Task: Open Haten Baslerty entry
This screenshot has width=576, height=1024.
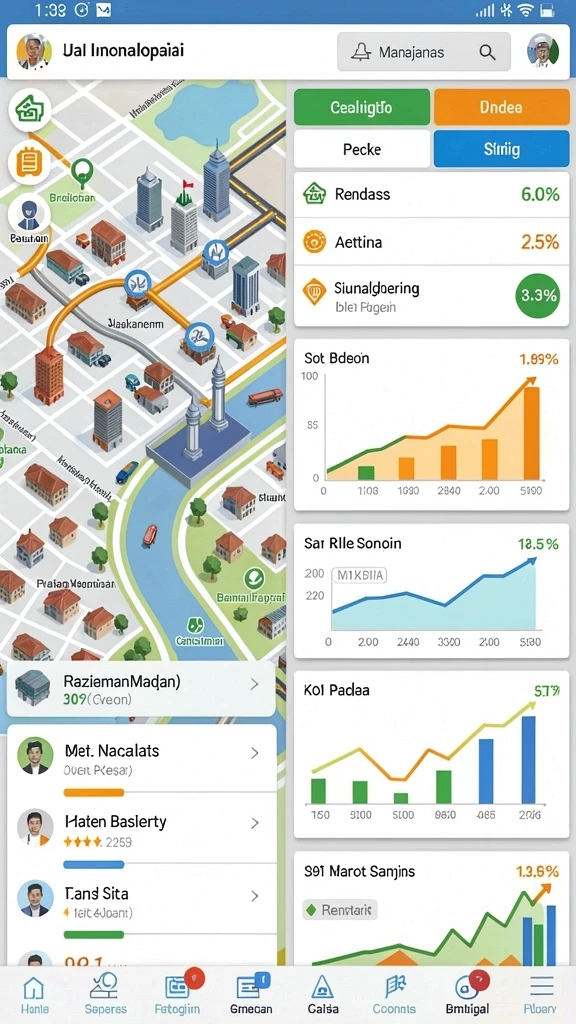Action: point(141,831)
